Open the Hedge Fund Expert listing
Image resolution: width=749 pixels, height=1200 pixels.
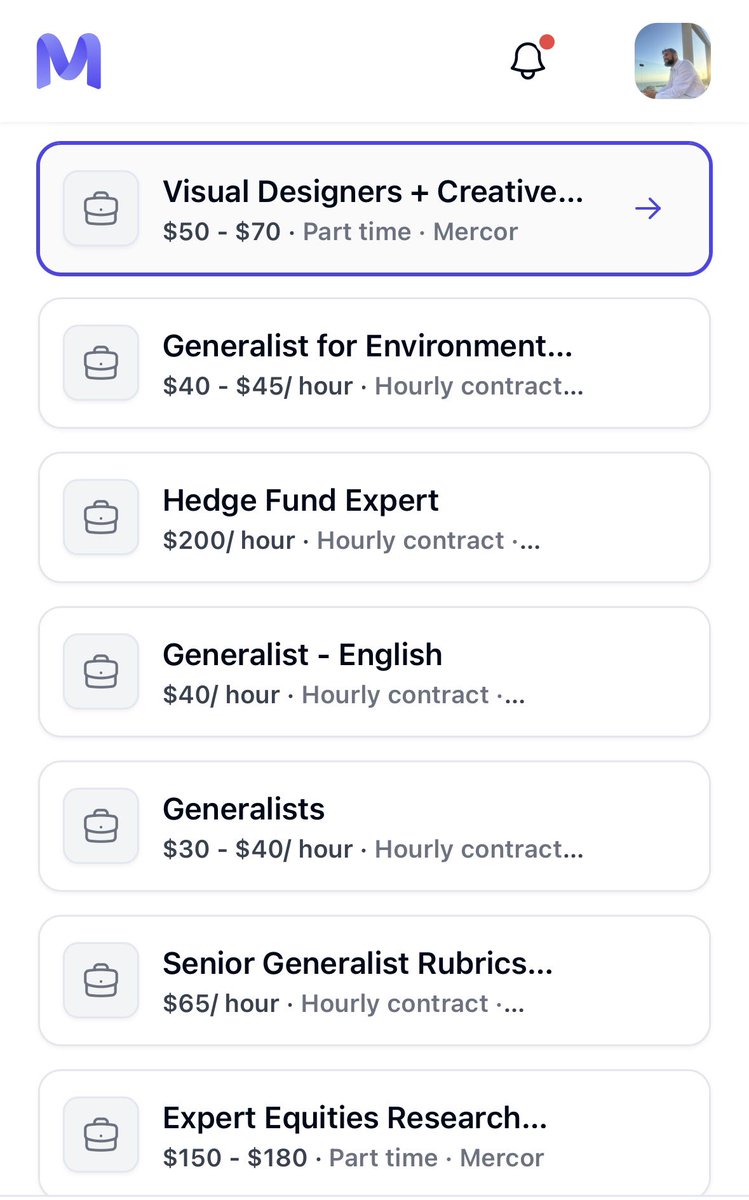coord(374,518)
